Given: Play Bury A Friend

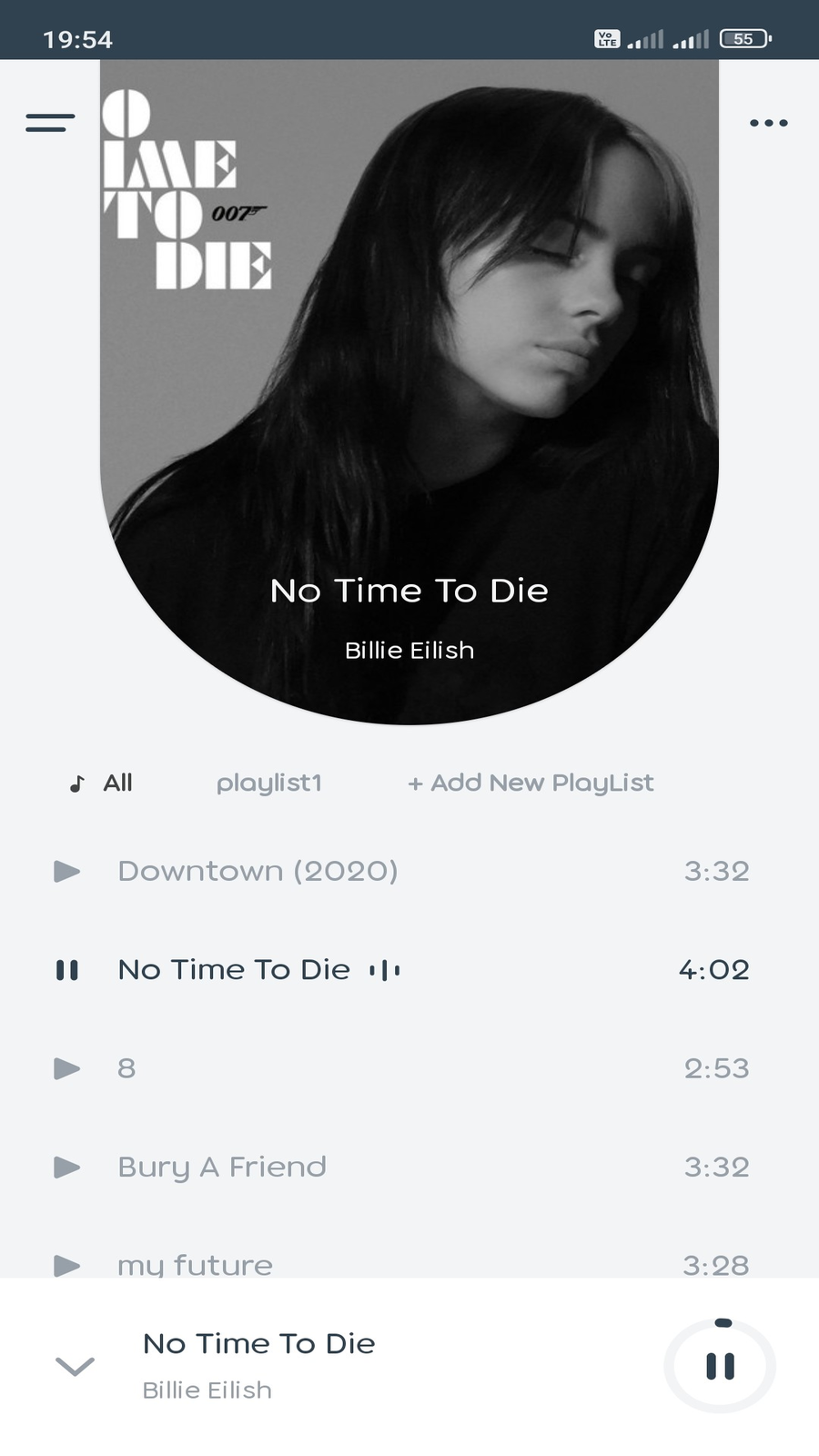Looking at the screenshot, I should pyautogui.click(x=67, y=1167).
